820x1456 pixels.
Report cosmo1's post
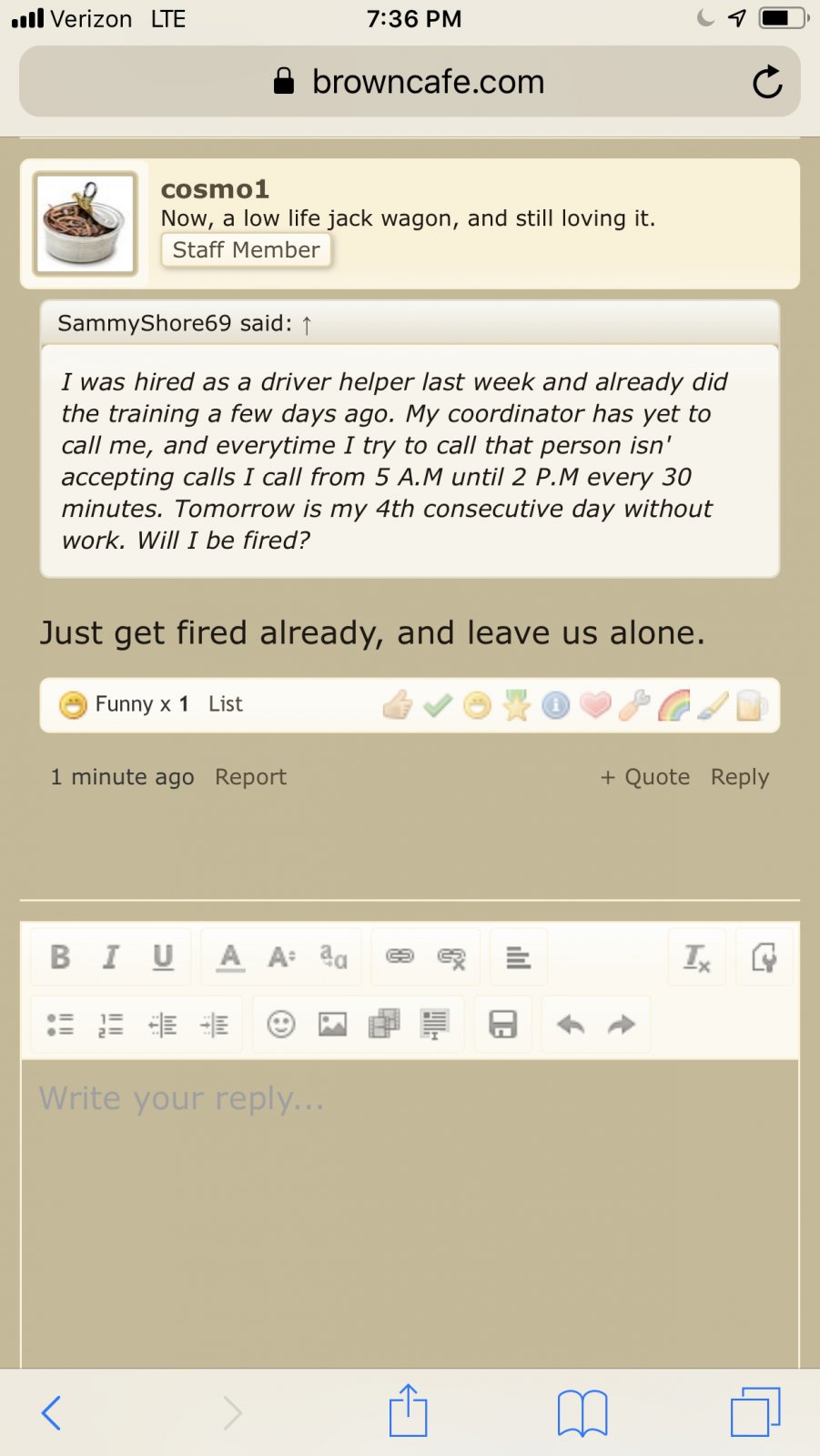click(250, 777)
